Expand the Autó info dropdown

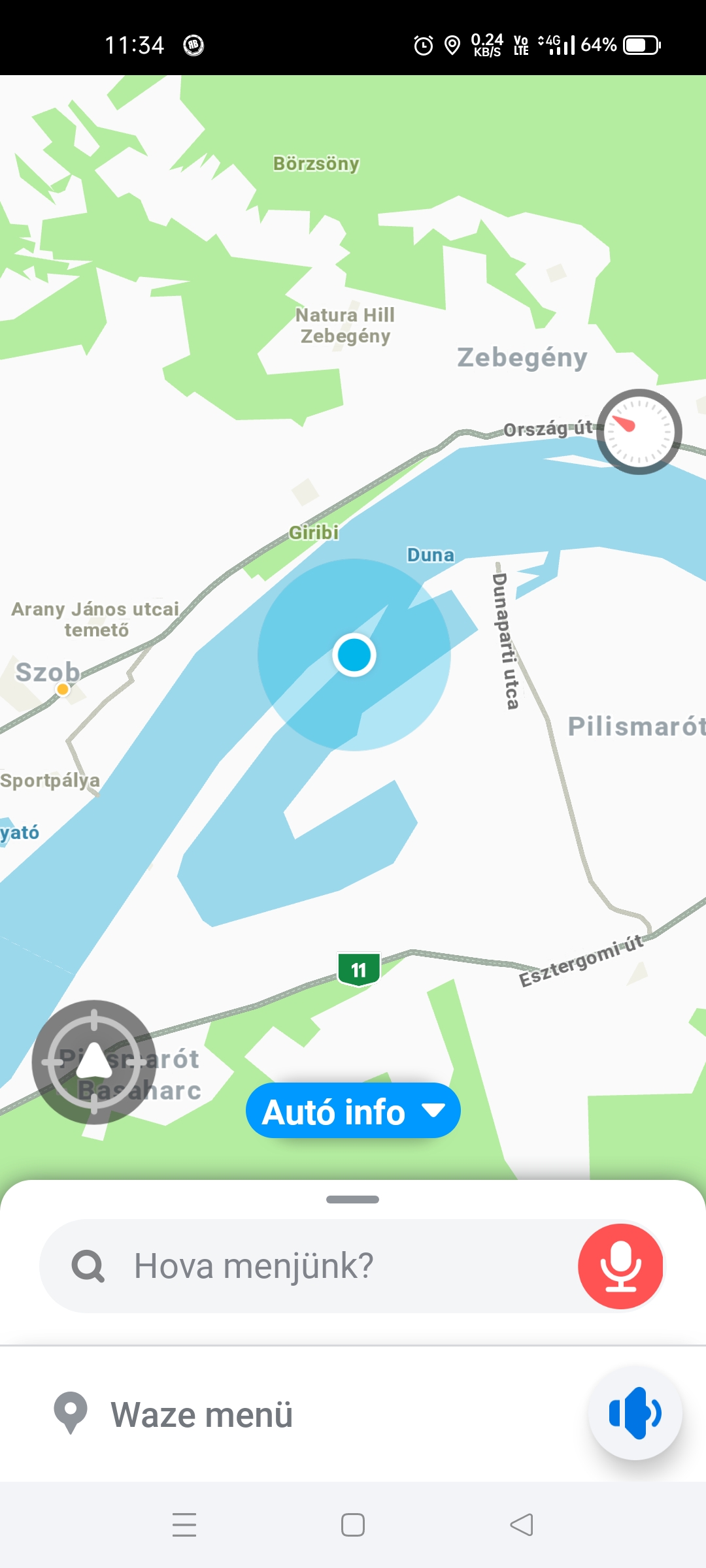coord(353,1111)
